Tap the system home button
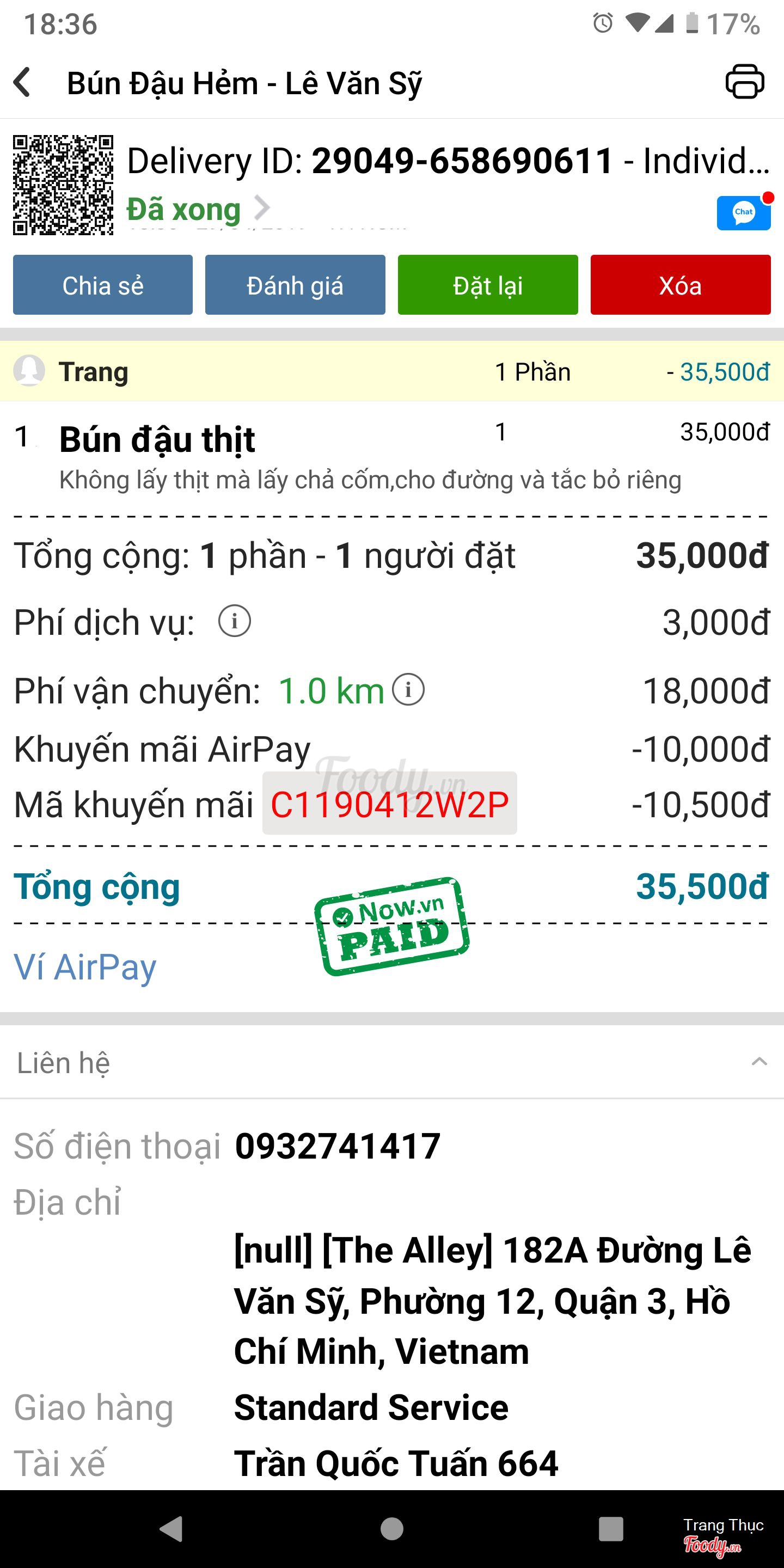This screenshot has width=784, height=1568. click(391, 1528)
